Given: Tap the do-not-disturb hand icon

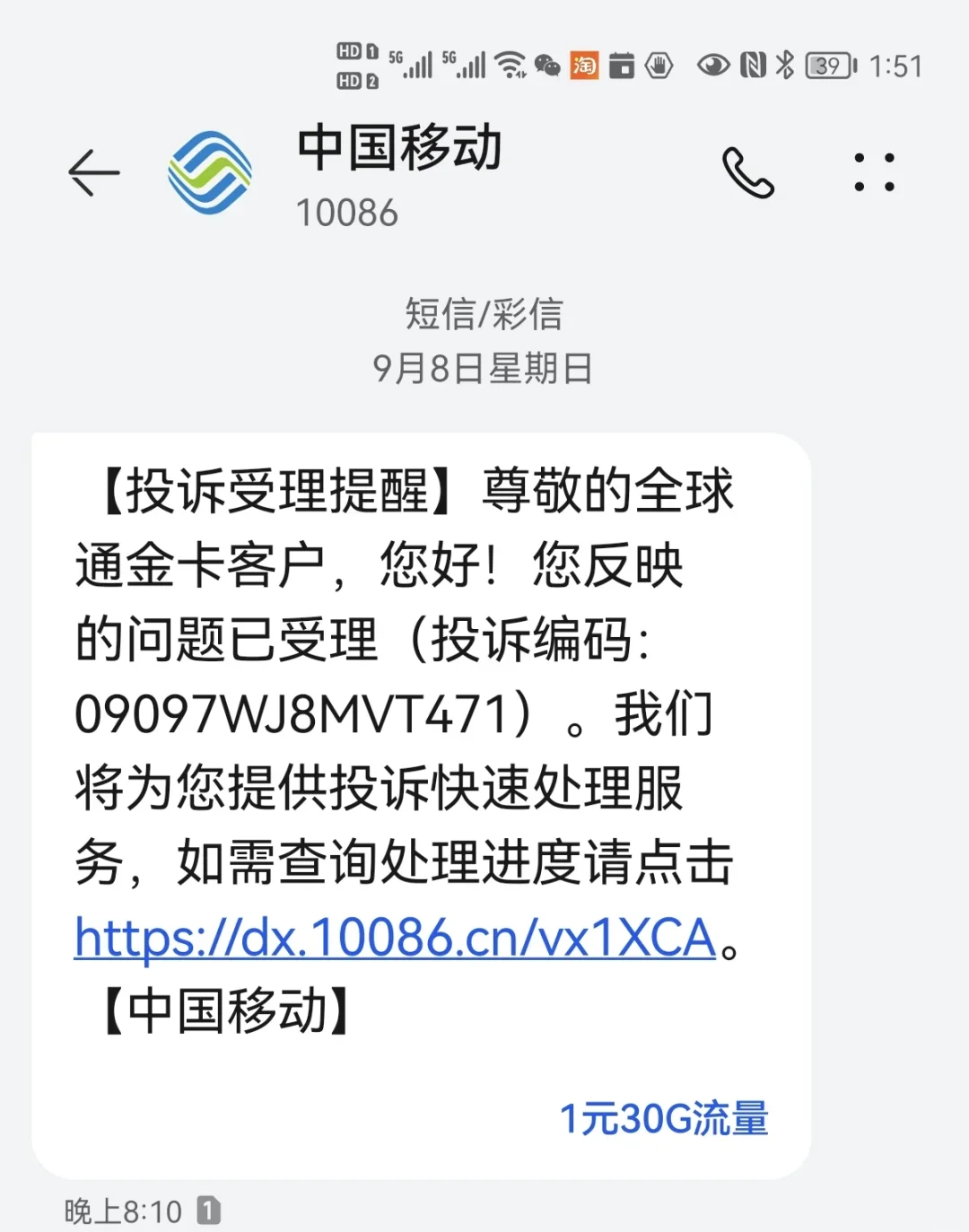Looking at the screenshot, I should point(658,66).
